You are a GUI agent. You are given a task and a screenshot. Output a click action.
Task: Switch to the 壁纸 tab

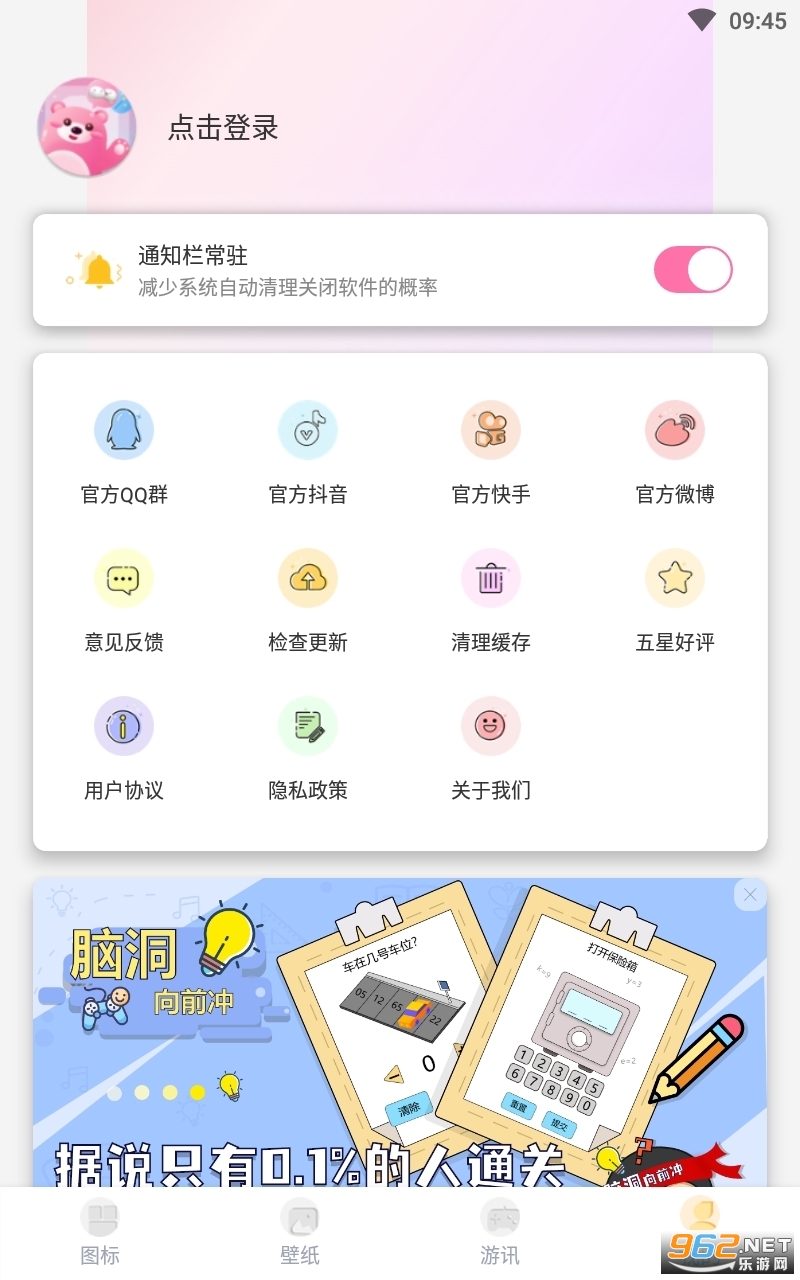pos(300,1232)
